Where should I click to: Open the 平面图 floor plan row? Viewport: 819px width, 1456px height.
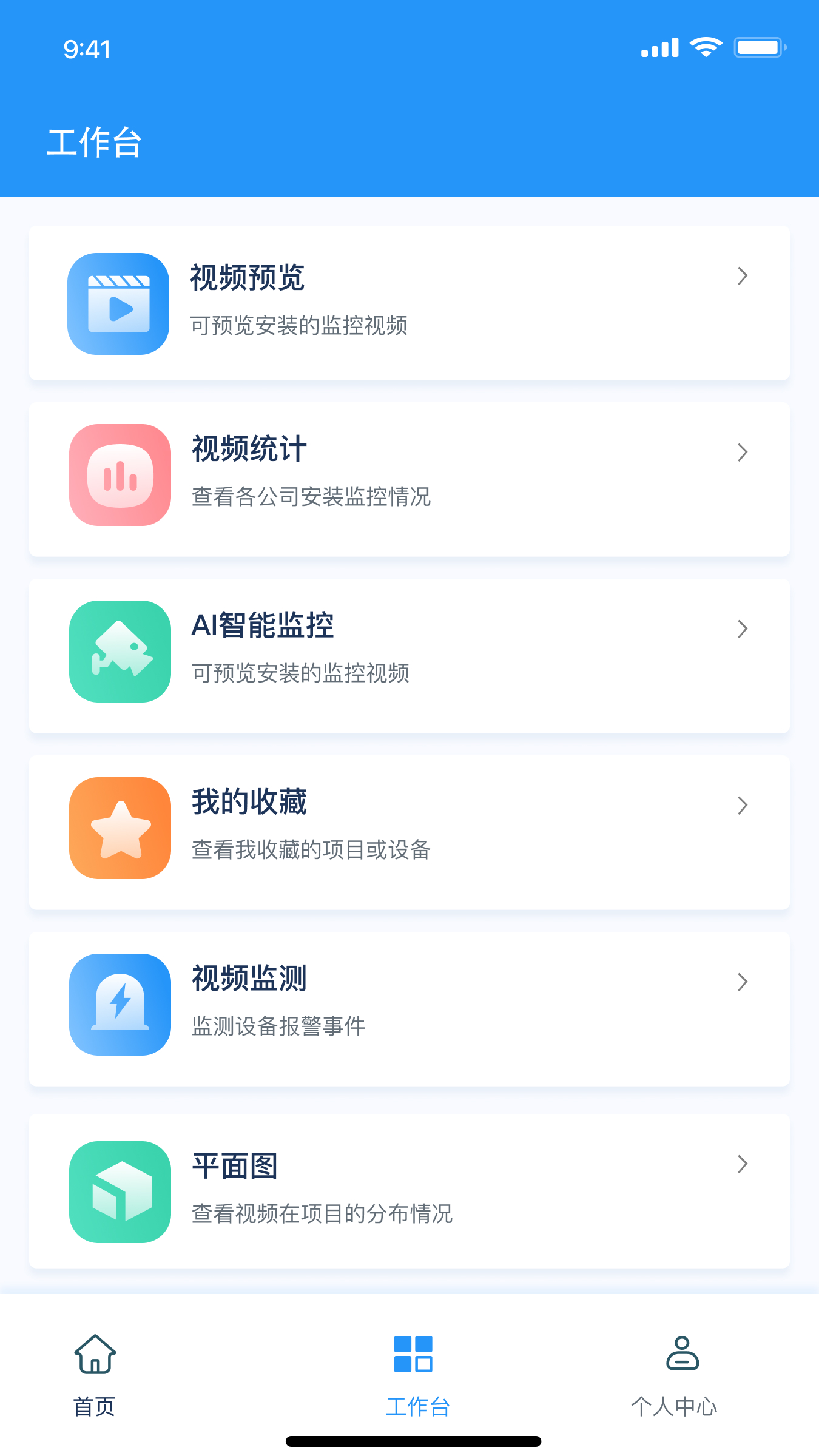[409, 1191]
